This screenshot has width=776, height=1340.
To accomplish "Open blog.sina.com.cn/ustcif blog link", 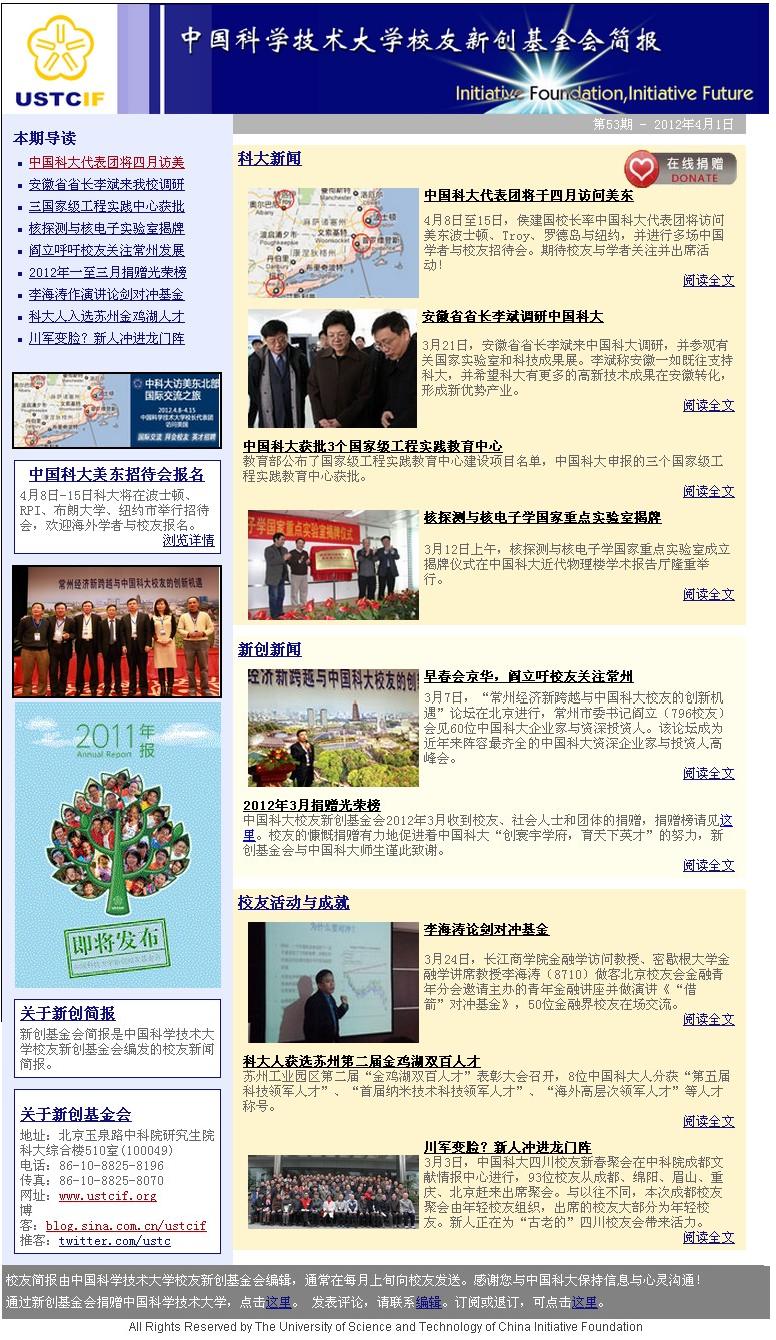I will pos(126,1225).
